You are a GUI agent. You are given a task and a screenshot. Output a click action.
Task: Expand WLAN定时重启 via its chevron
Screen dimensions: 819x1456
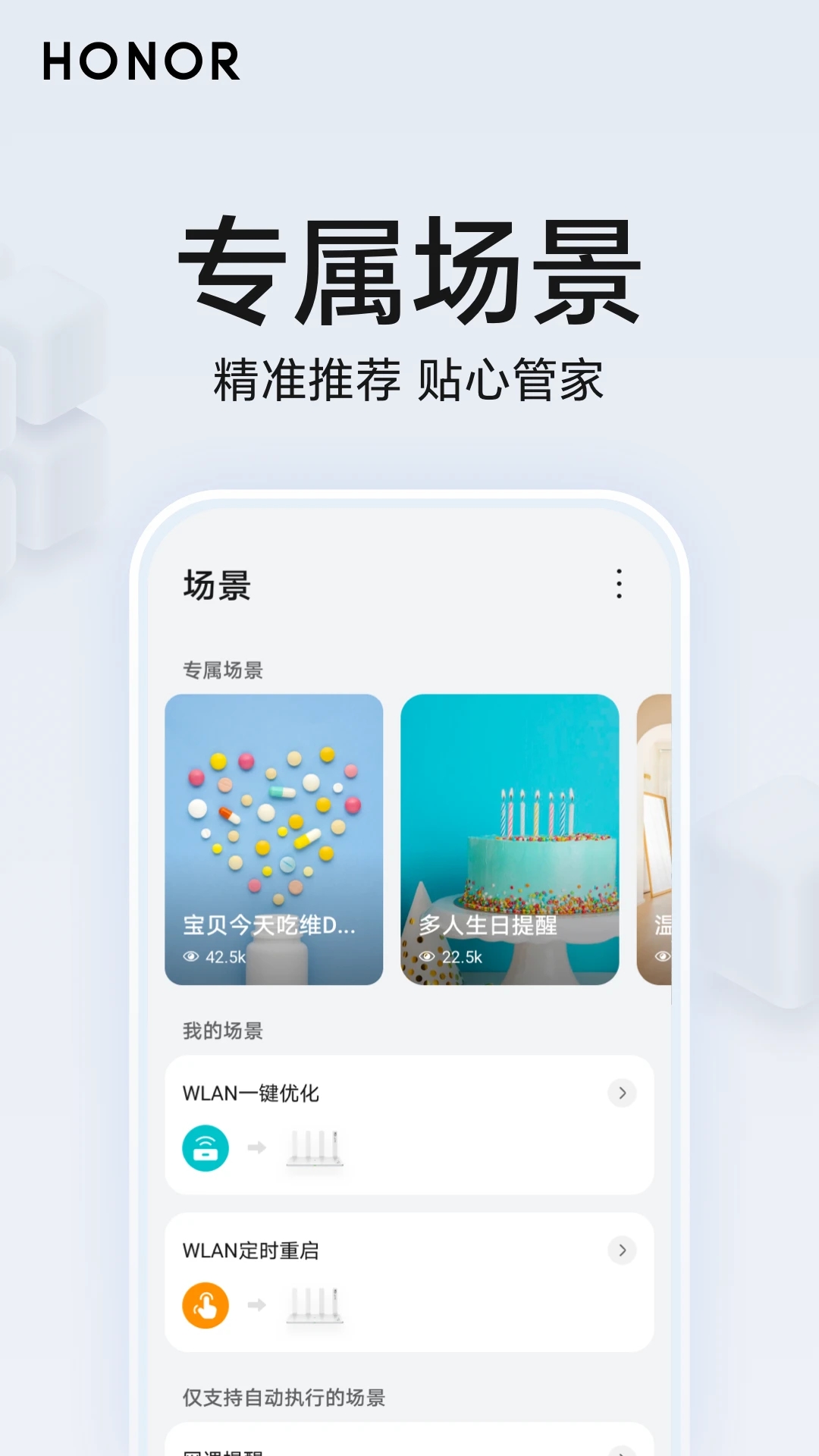622,1250
